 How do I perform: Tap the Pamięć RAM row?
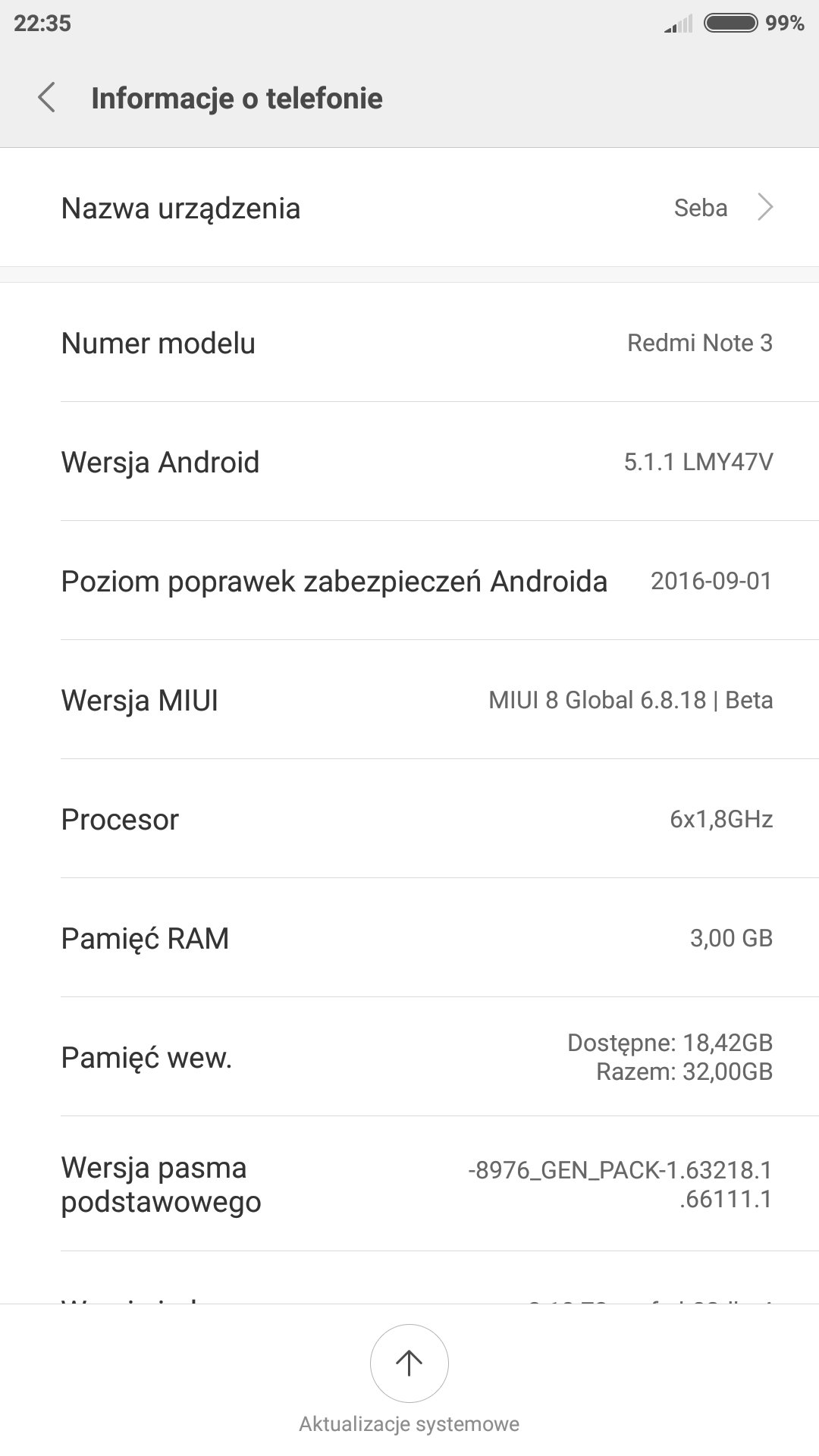(409, 938)
